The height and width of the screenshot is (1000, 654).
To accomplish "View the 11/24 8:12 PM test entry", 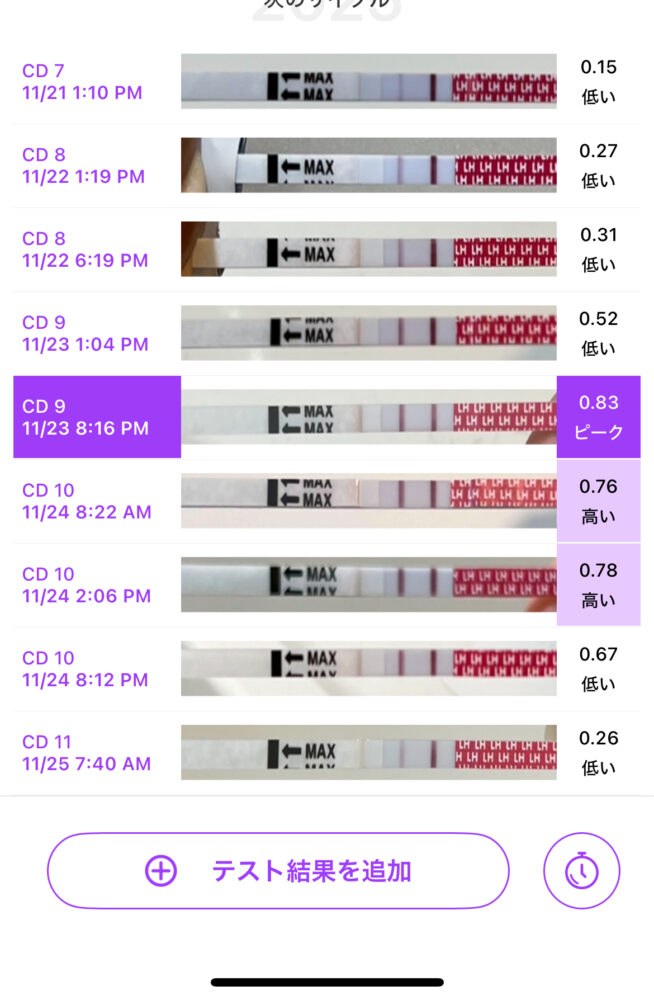I will 327,669.
